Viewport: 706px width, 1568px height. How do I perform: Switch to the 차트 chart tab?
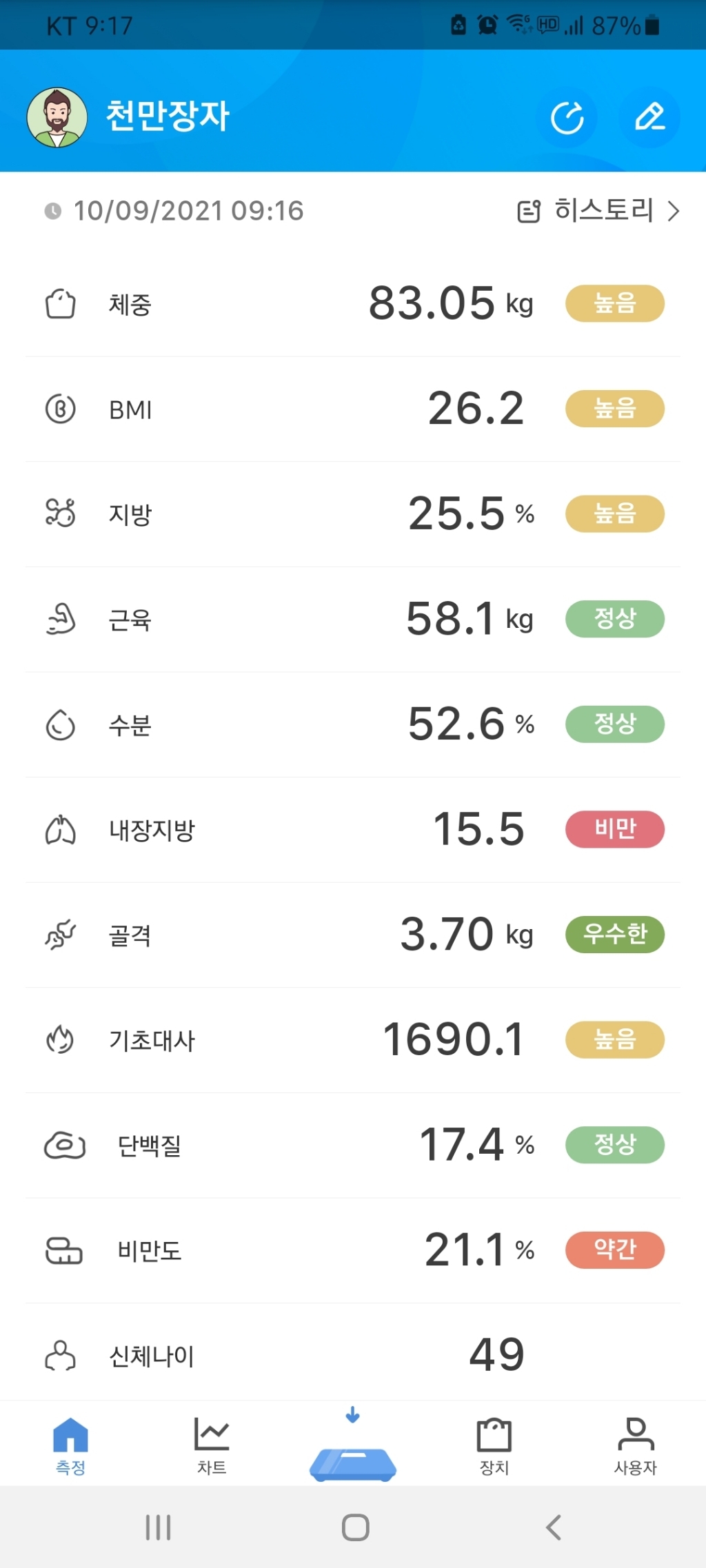tap(212, 1445)
